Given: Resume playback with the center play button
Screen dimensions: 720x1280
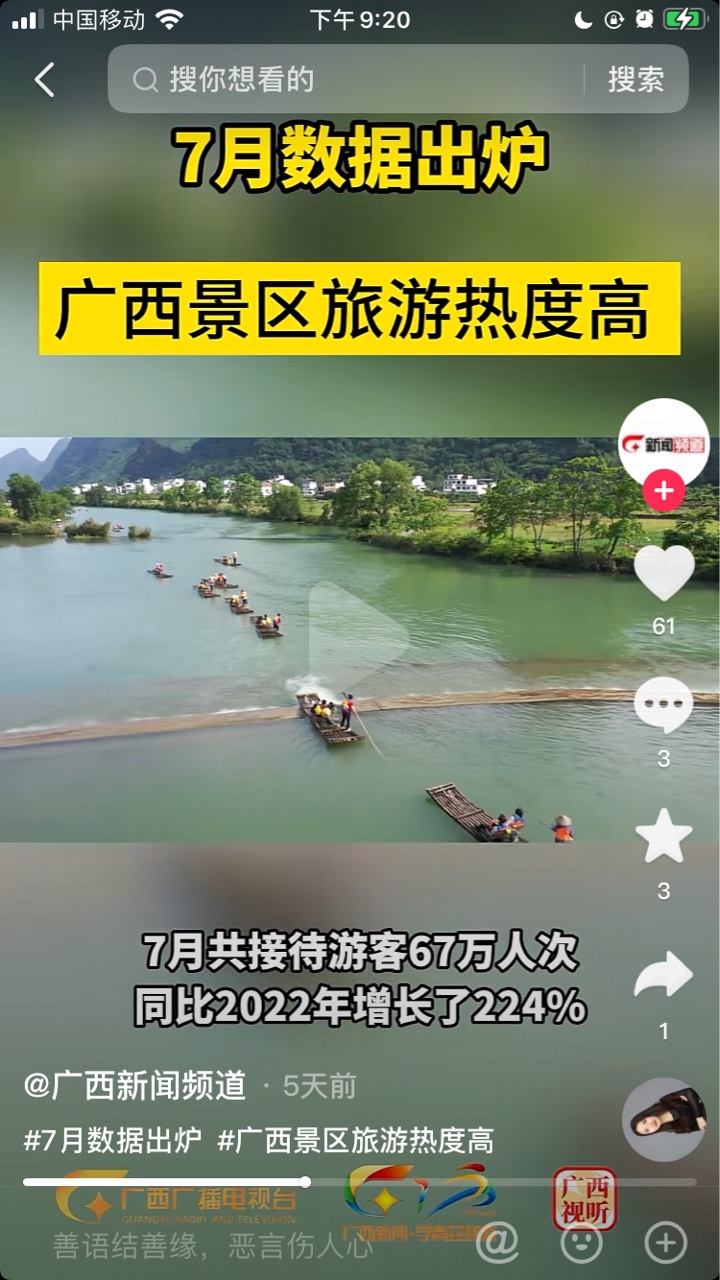Looking at the screenshot, I should (358, 636).
